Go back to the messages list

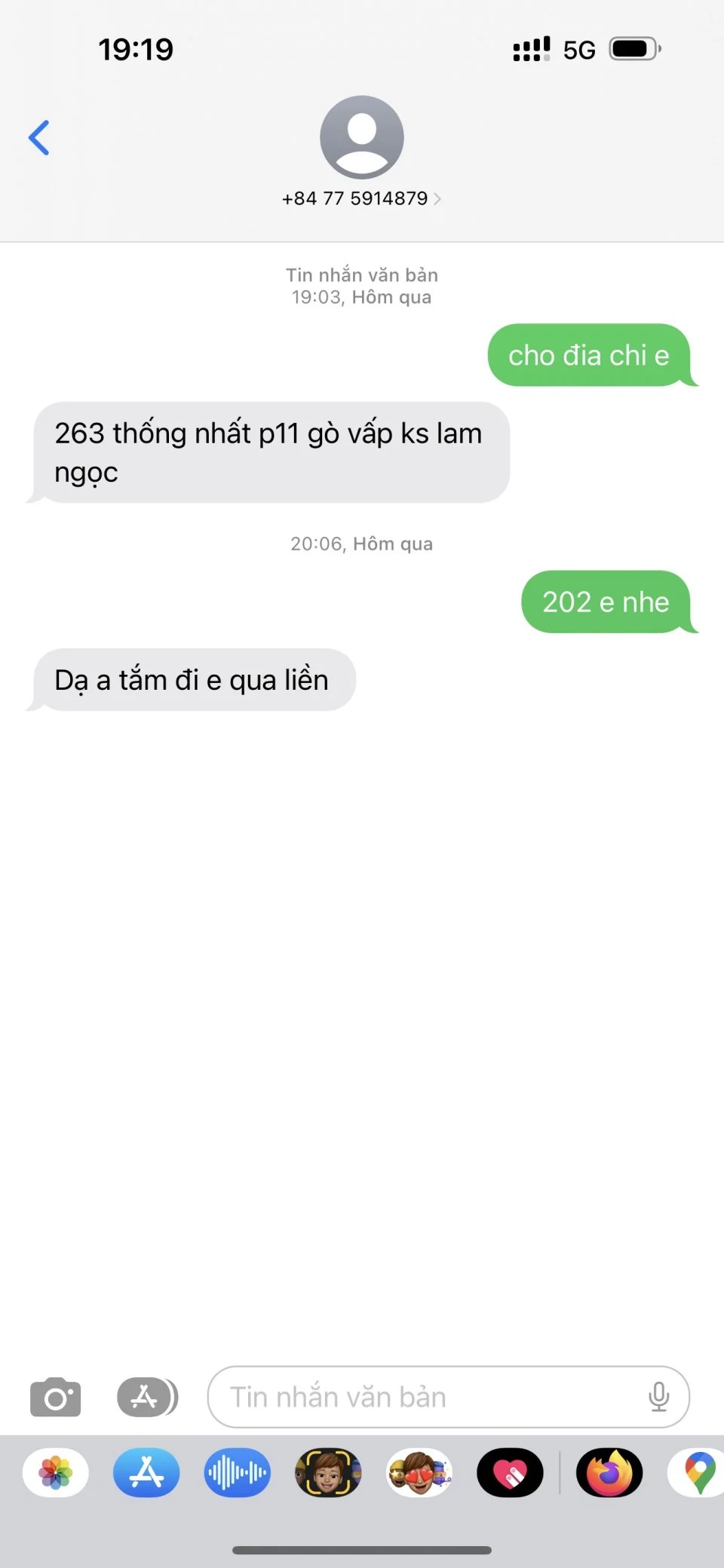pyautogui.click(x=39, y=138)
